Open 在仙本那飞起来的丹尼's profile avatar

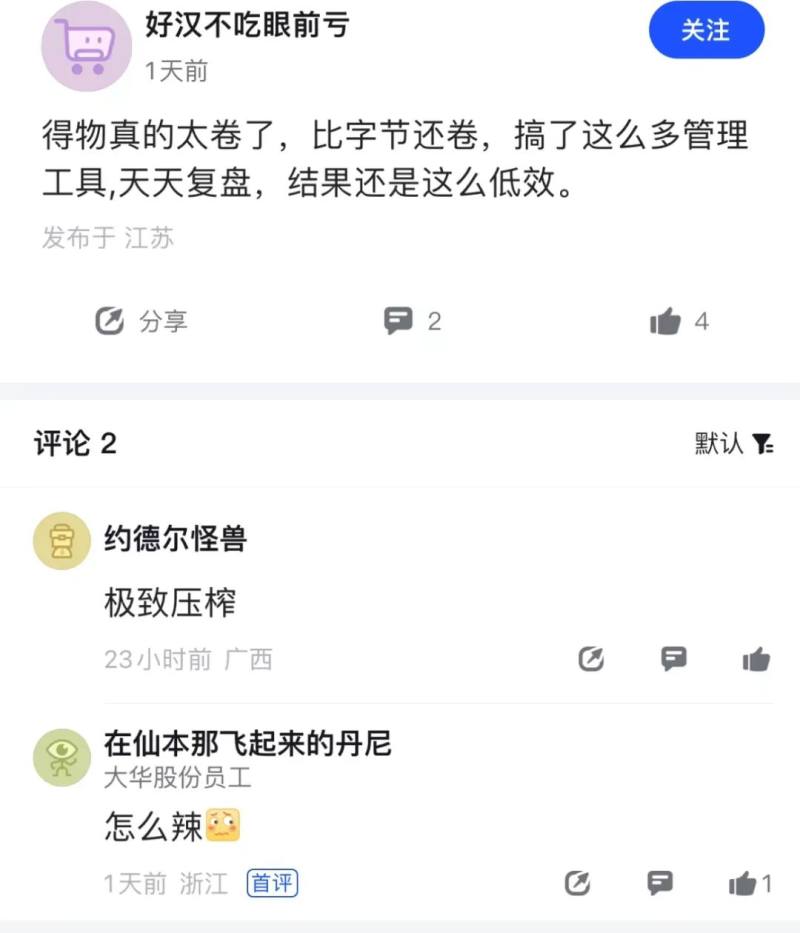tap(62, 757)
